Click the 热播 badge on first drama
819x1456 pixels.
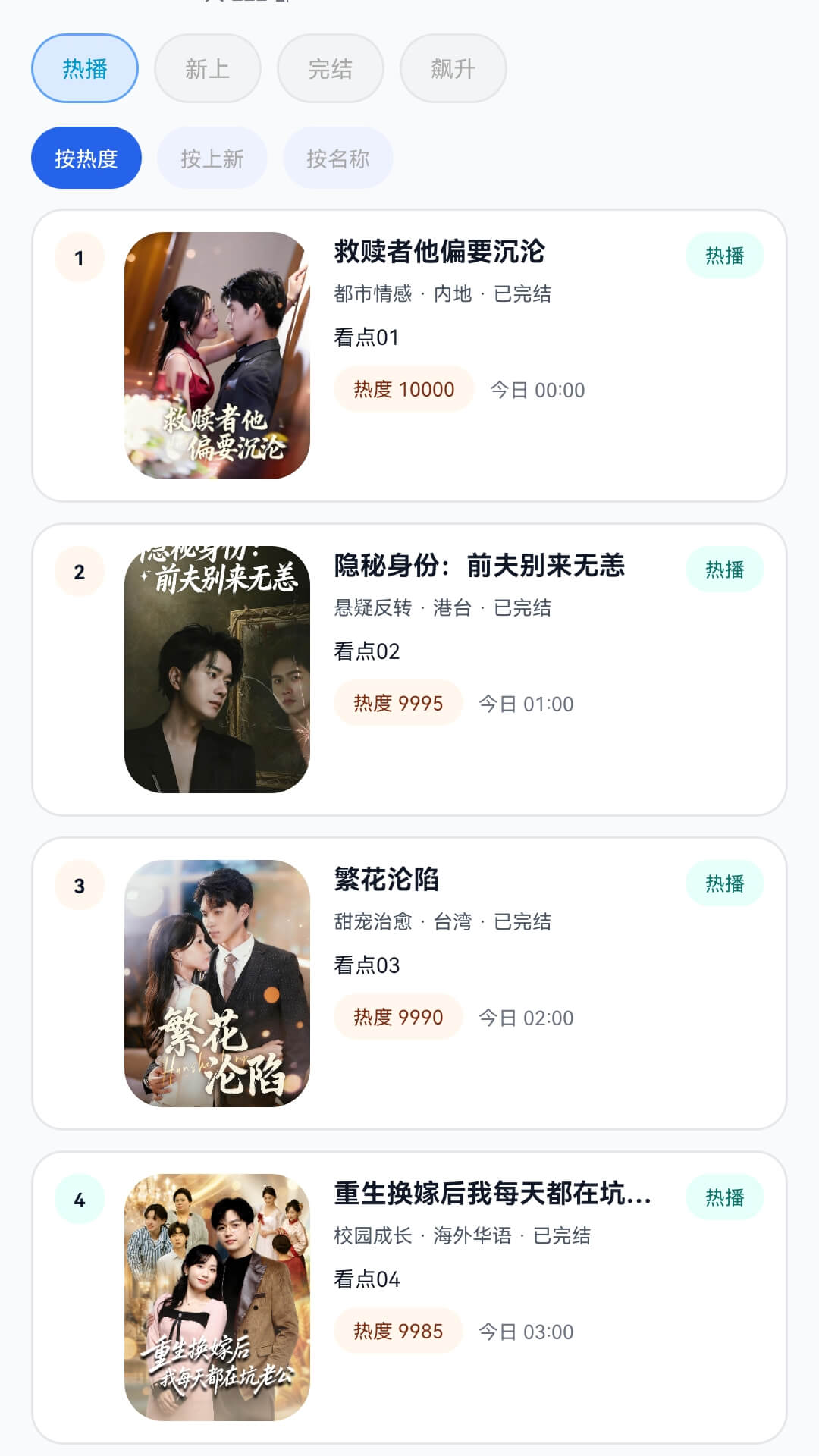[726, 256]
